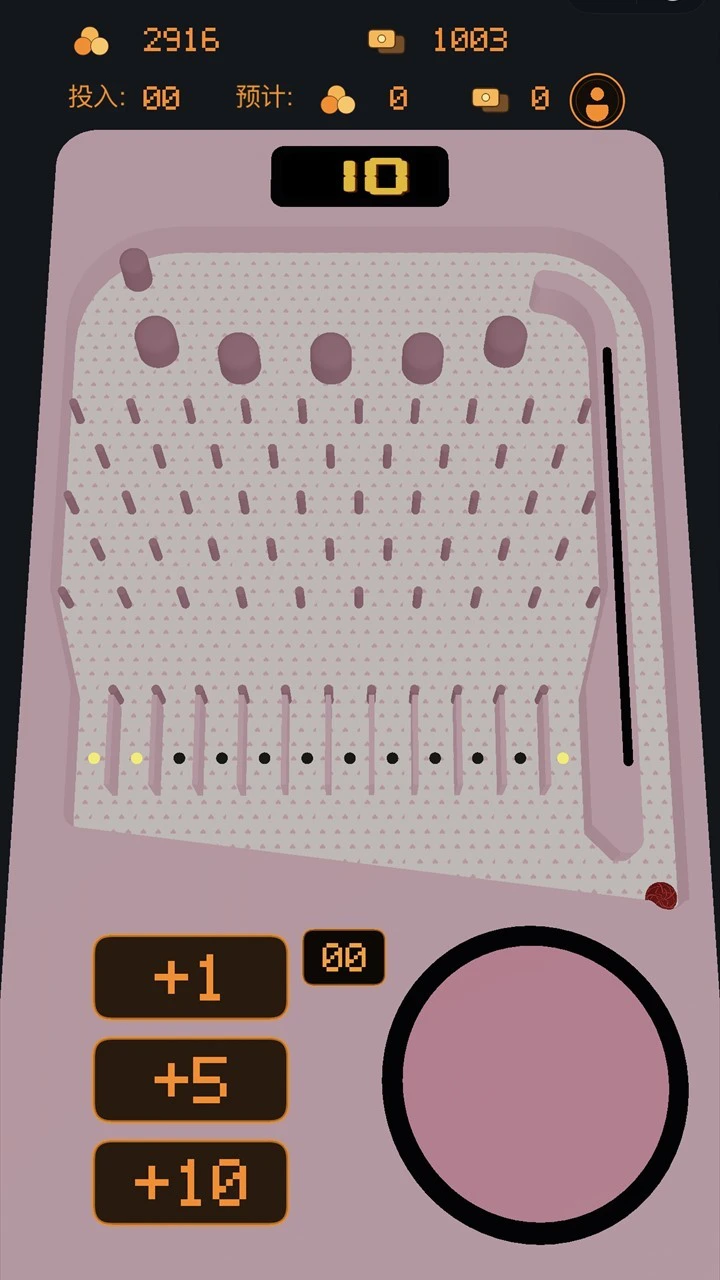720x1280 pixels.
Task: Add five balls with the +5 button
Action: 190,1080
